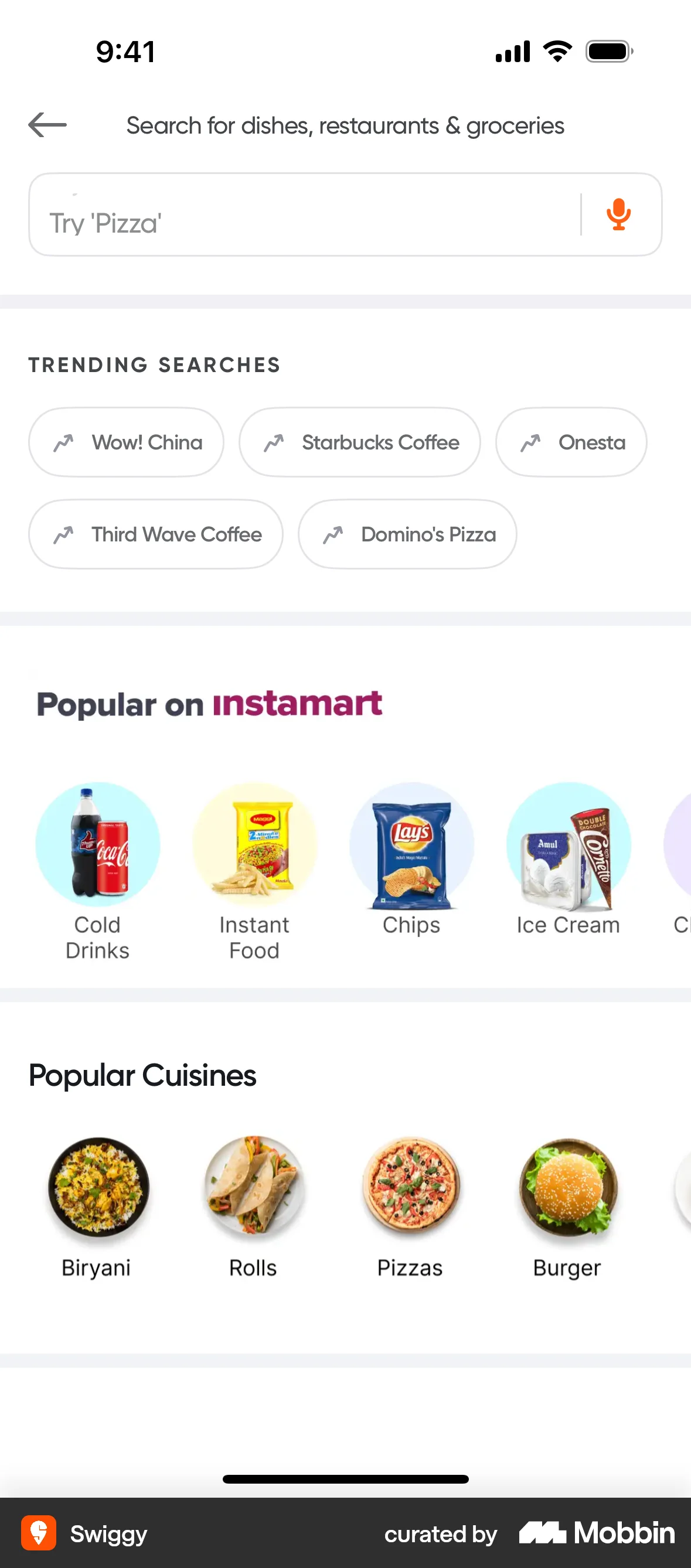The image size is (691, 1568).
Task: Tap the trending arrow beside Domino's Pizza
Action: [x=333, y=534]
